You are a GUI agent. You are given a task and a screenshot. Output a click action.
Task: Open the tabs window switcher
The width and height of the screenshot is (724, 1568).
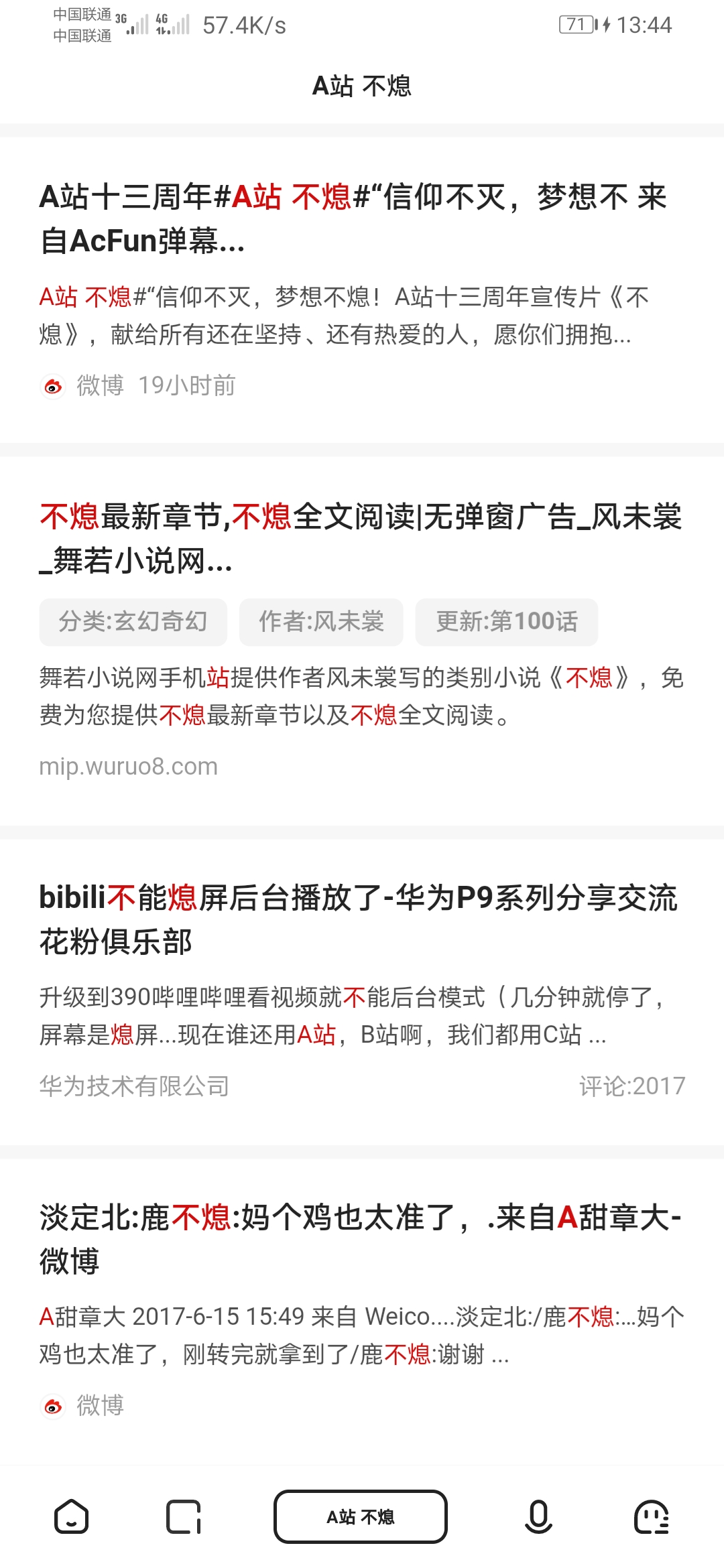click(184, 1517)
